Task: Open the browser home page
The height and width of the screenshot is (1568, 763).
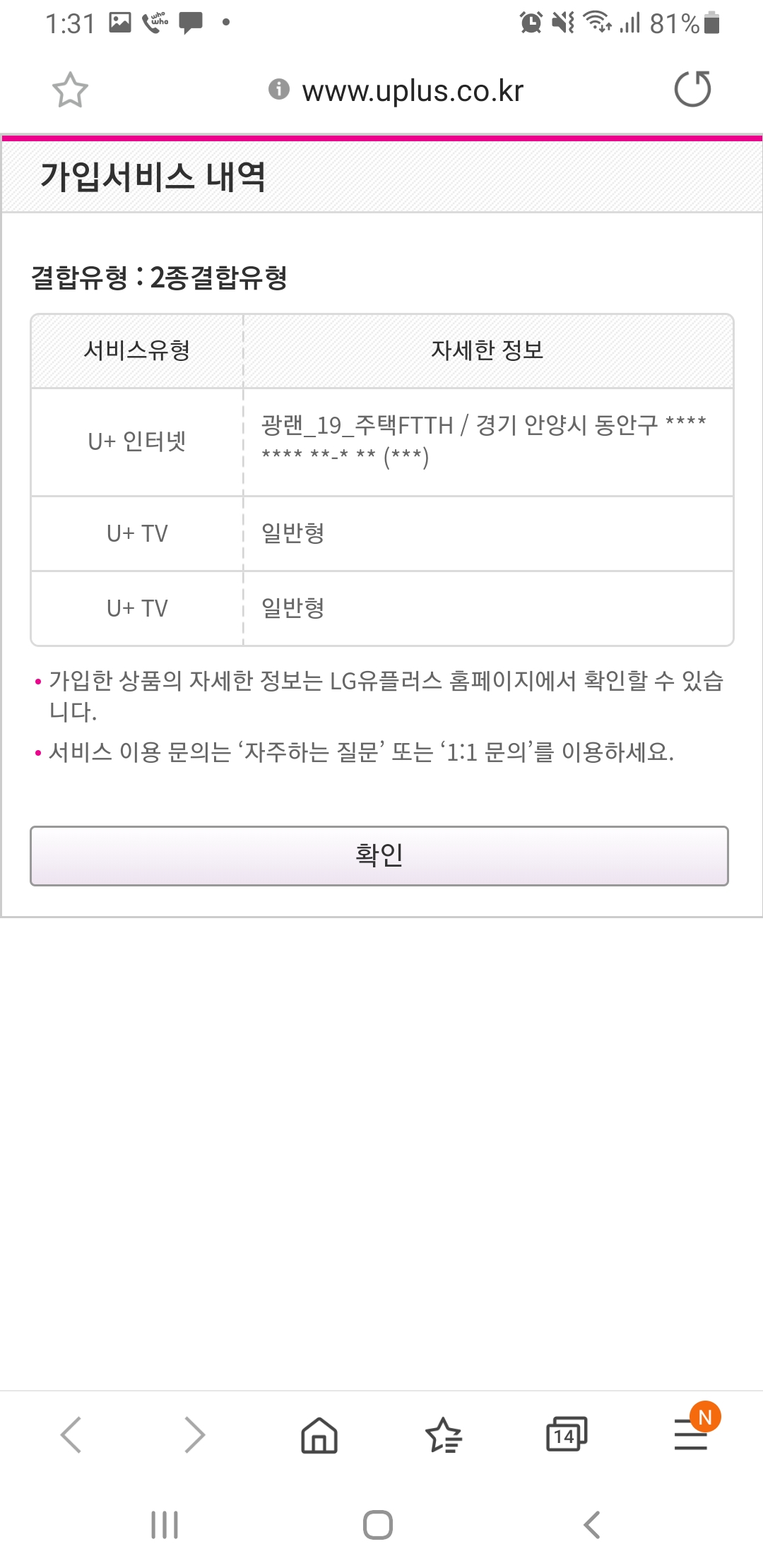Action: [x=319, y=1435]
